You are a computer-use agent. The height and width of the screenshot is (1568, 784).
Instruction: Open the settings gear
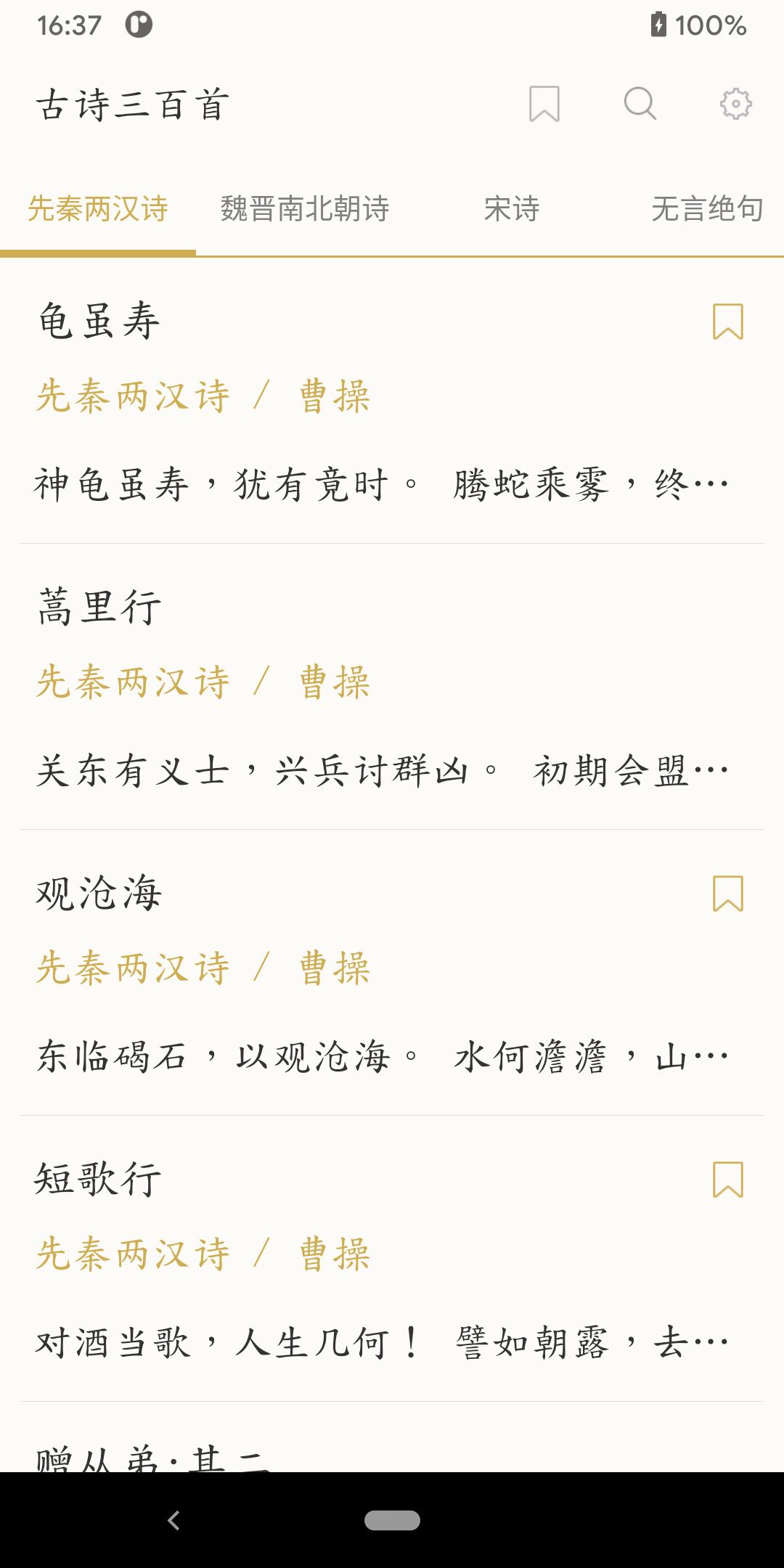point(735,104)
